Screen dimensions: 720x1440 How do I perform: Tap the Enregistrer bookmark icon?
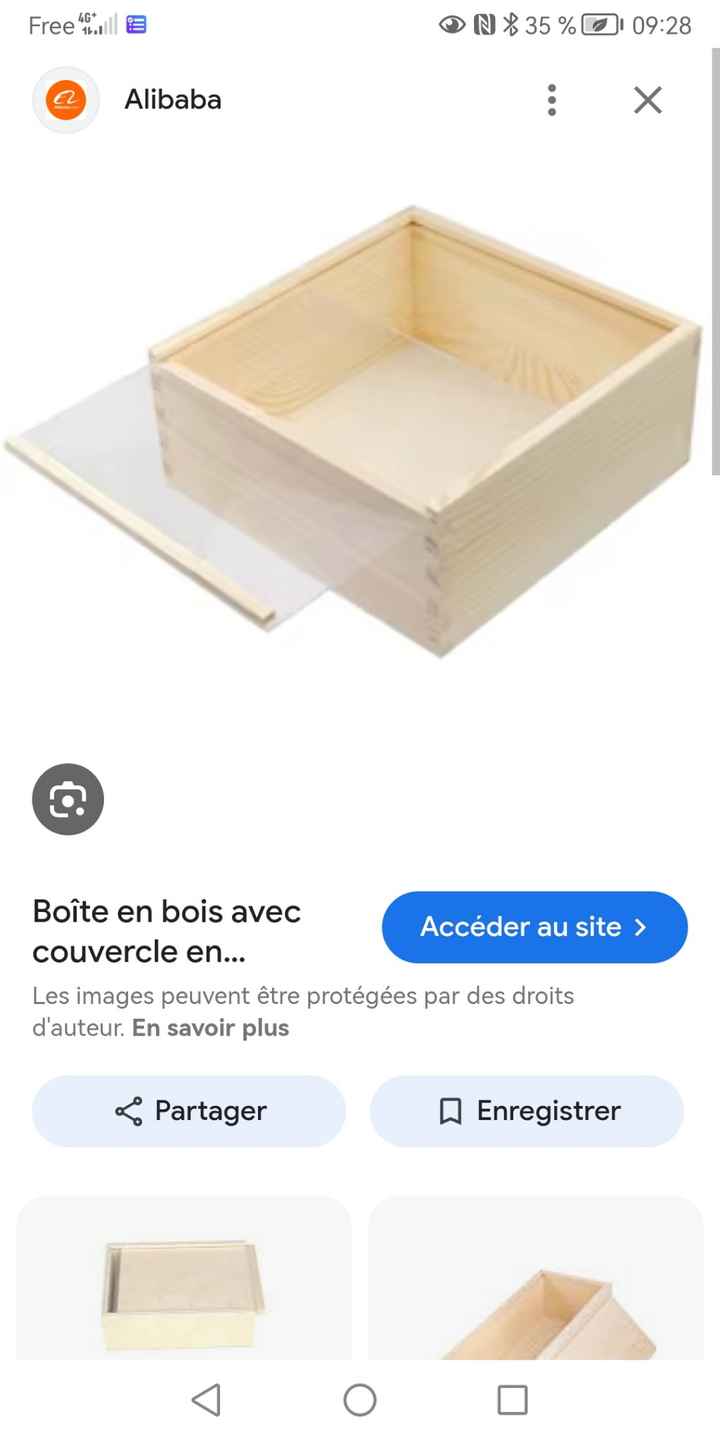tap(449, 1111)
